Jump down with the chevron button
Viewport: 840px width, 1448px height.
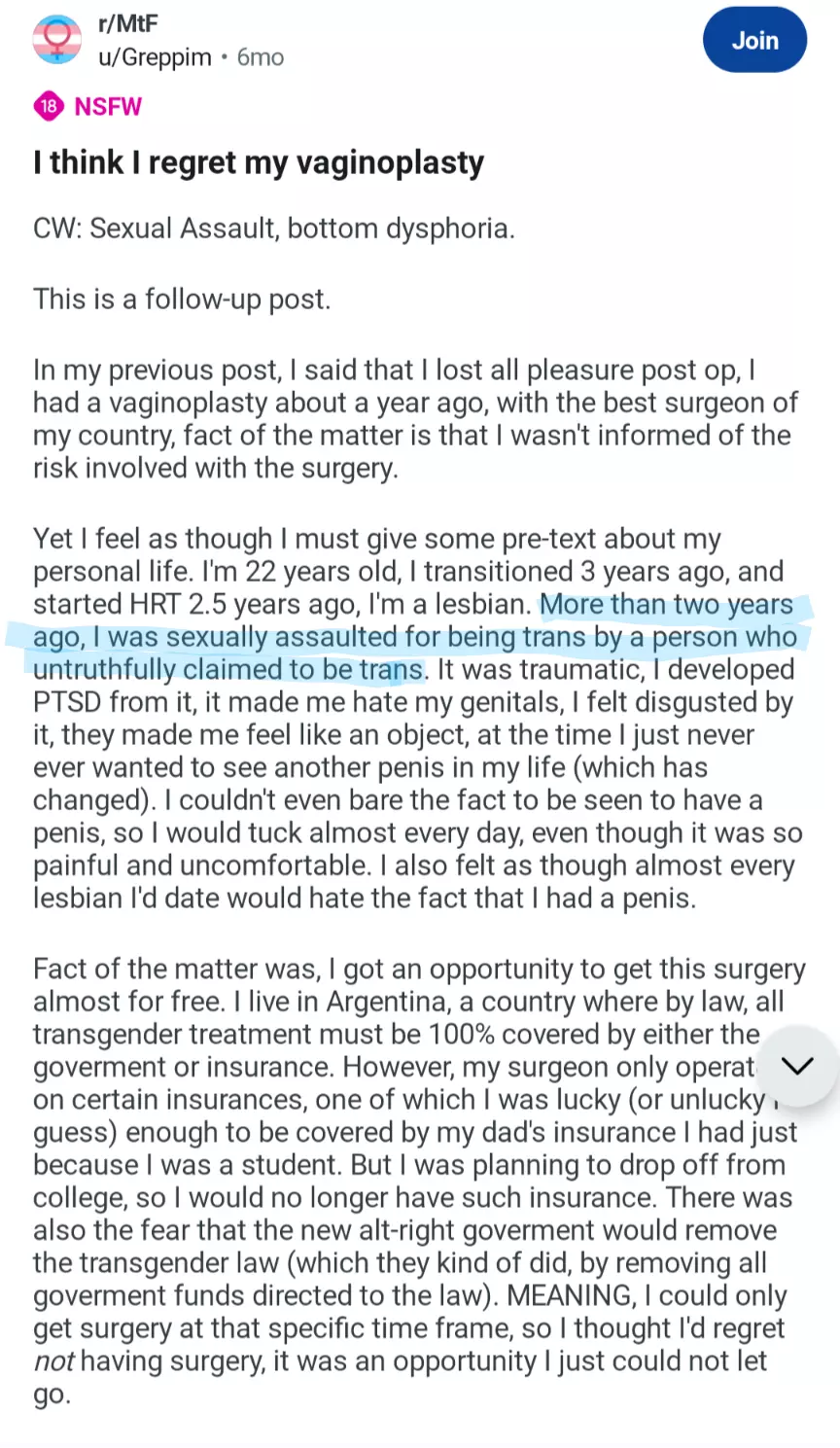click(x=796, y=1066)
